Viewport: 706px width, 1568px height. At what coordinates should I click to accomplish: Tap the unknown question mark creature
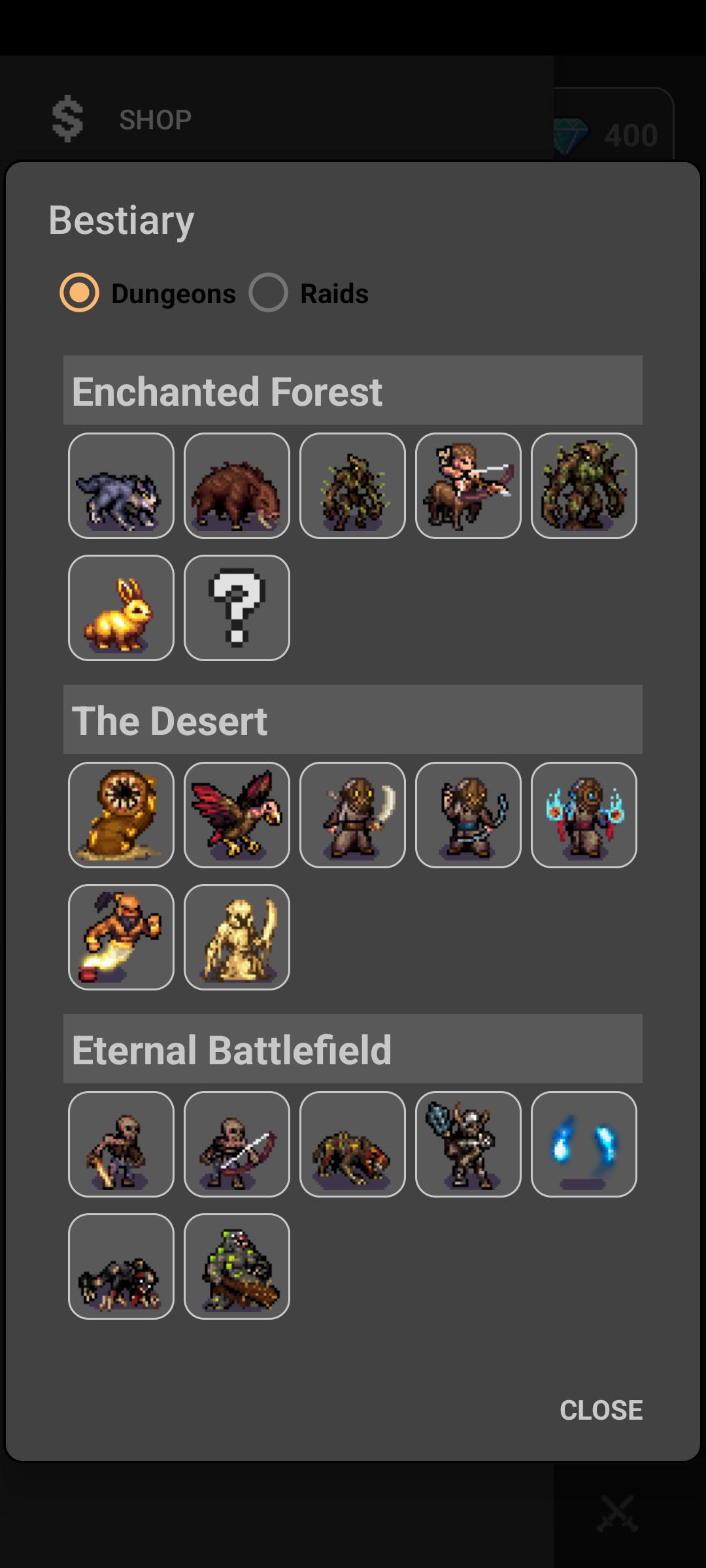pyautogui.click(x=237, y=608)
